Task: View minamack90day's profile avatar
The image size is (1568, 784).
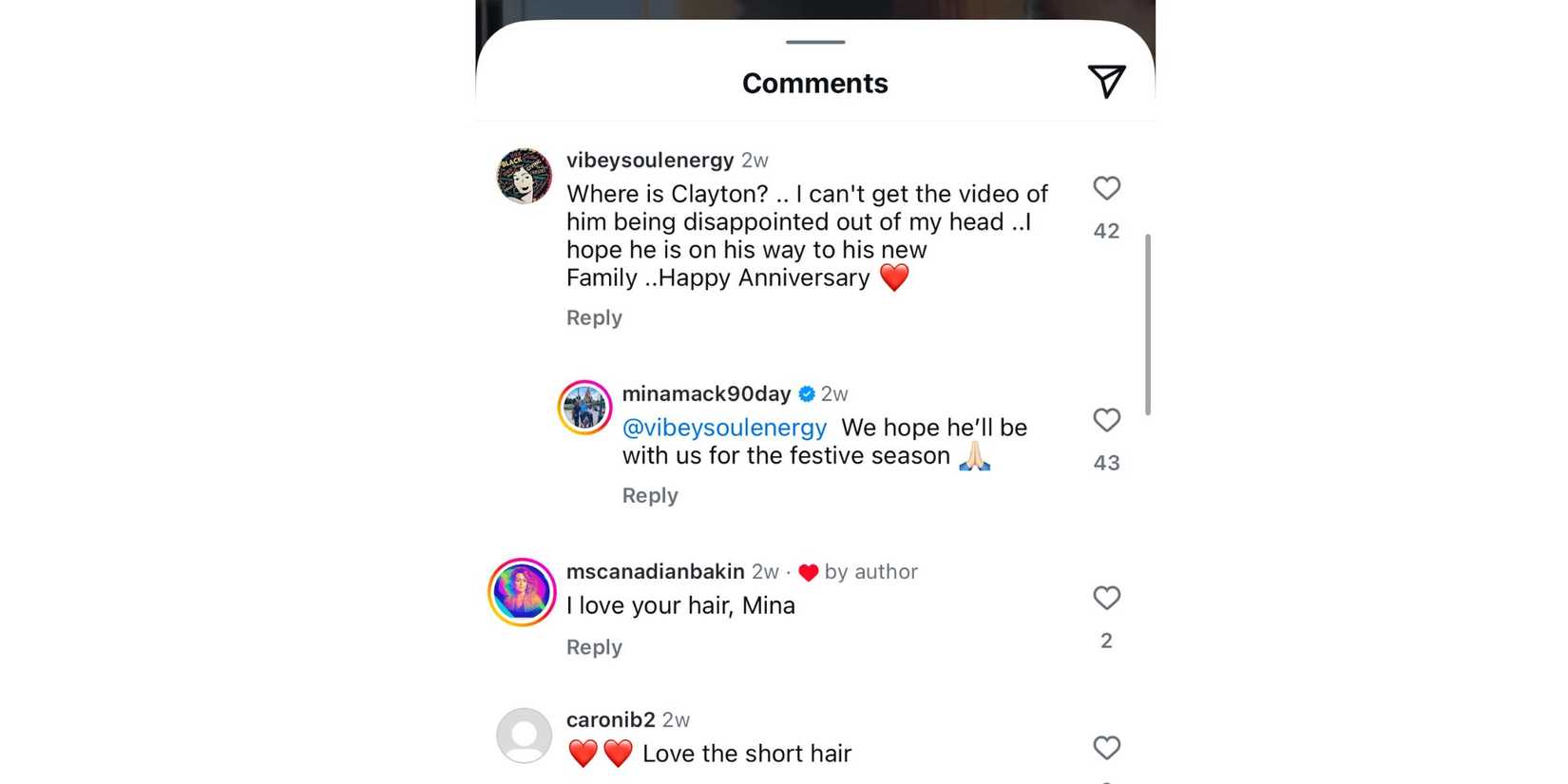Action: (x=584, y=408)
